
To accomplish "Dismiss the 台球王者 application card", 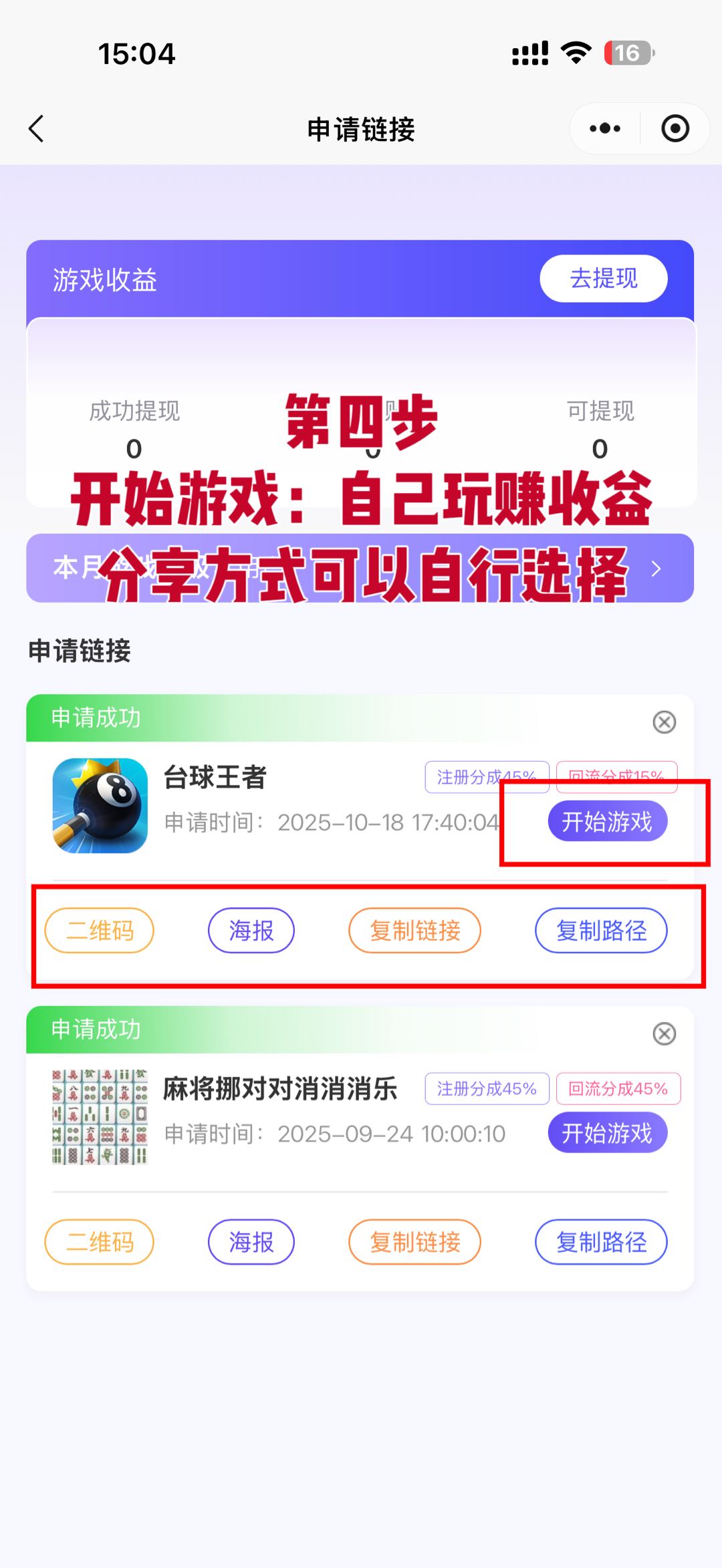I will point(665,723).
